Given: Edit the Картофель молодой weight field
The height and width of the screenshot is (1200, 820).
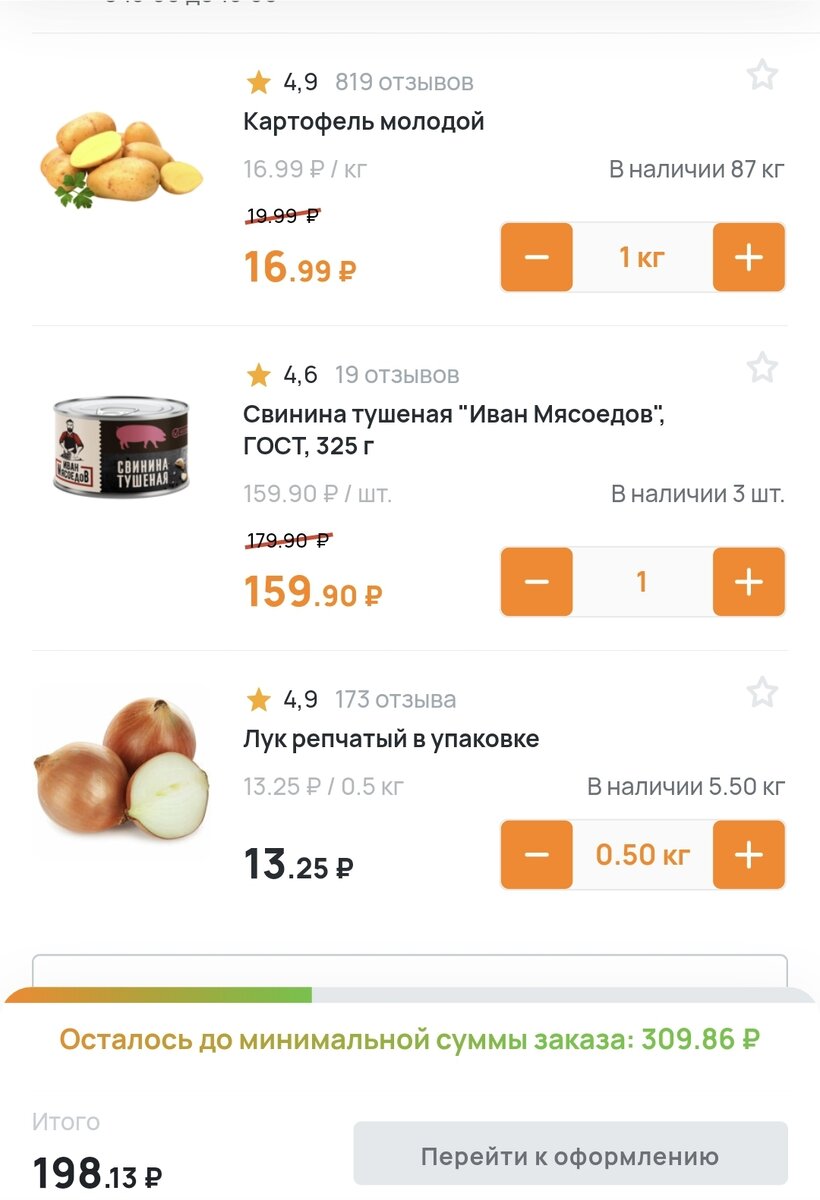Looking at the screenshot, I should click(642, 257).
